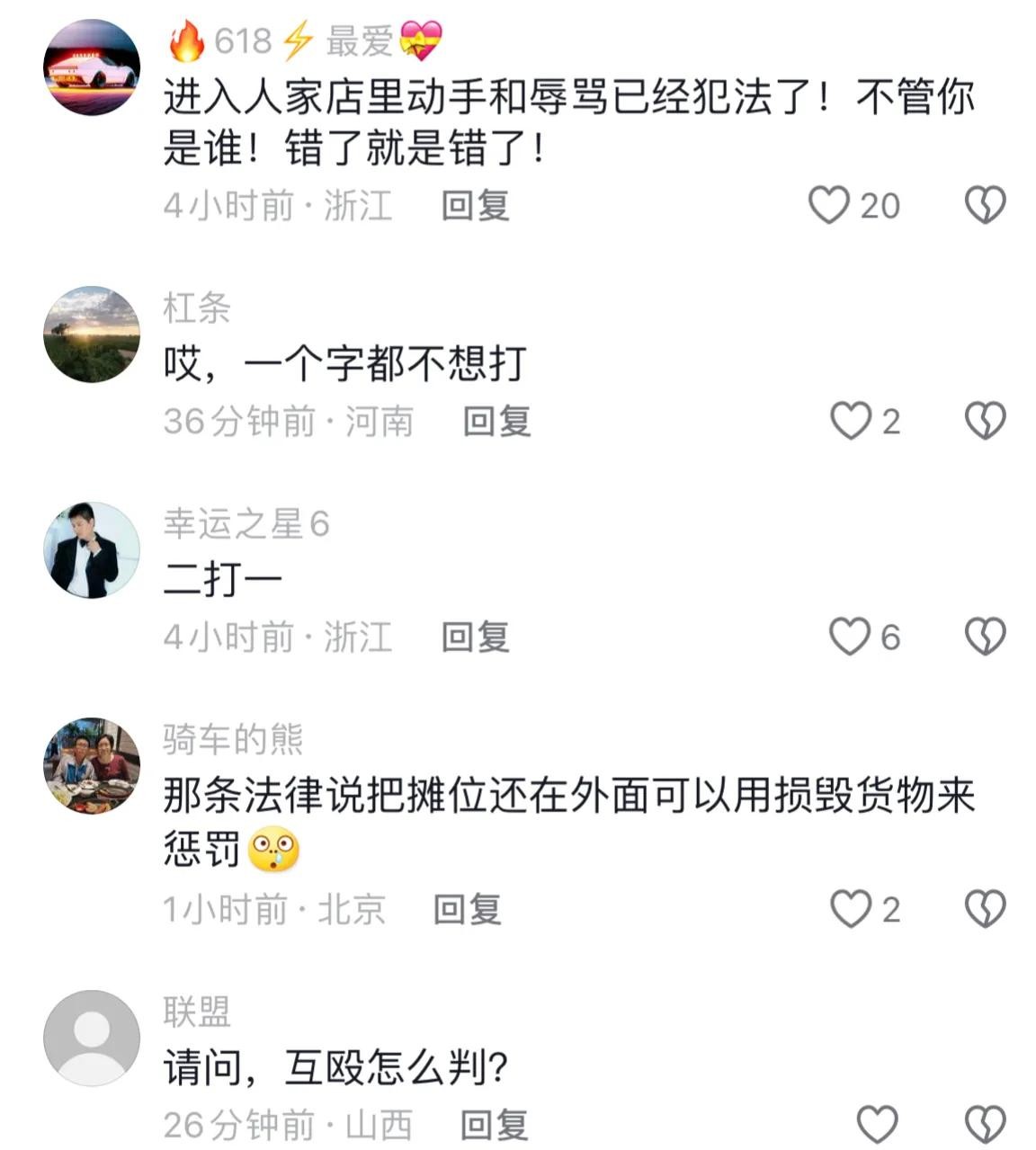1036x1150 pixels.
Task: Reply to 幸运之星6's comment
Action: pyautogui.click(x=475, y=637)
